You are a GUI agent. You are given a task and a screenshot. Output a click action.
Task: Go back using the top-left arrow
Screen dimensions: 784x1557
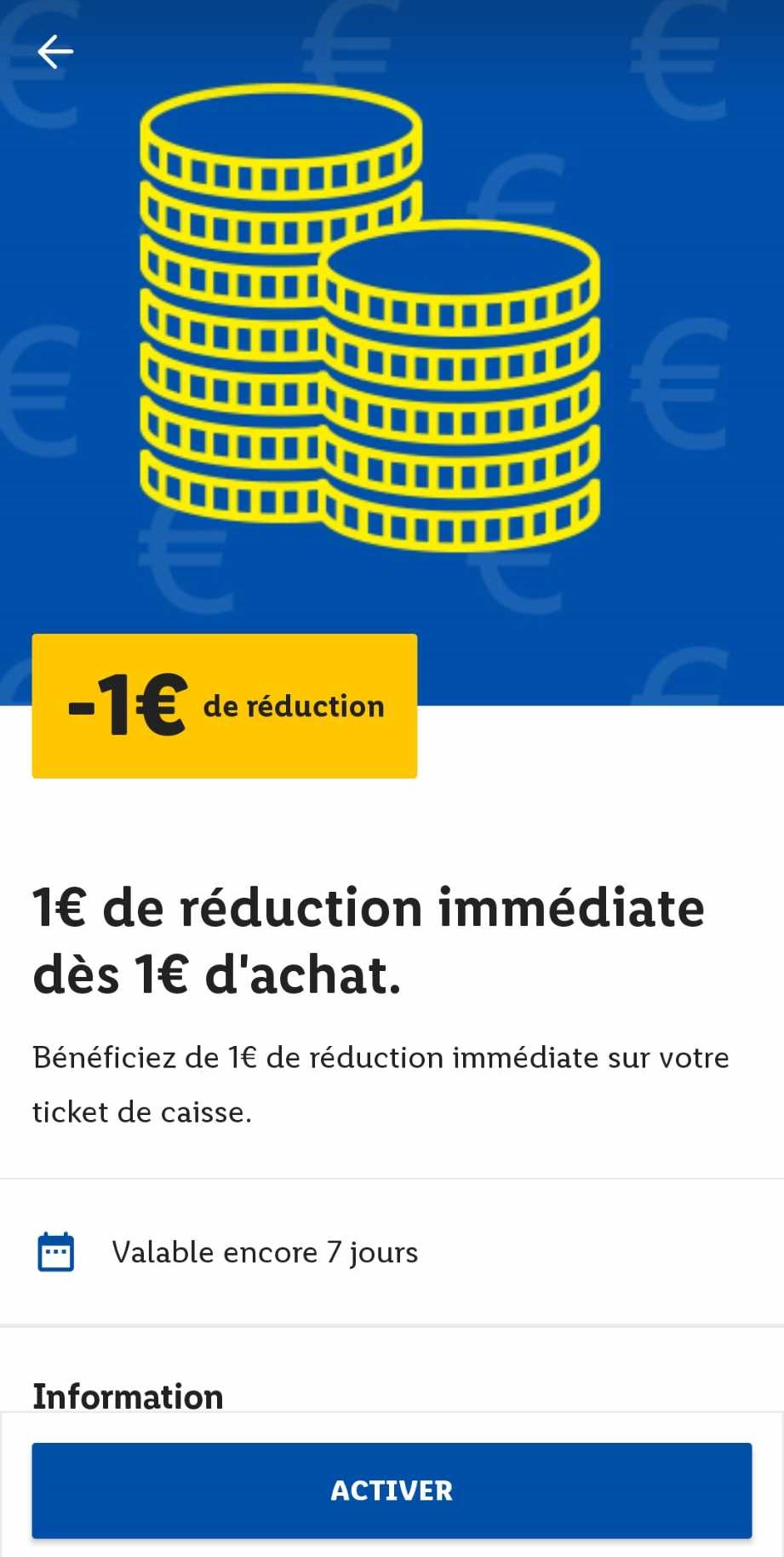[x=55, y=52]
